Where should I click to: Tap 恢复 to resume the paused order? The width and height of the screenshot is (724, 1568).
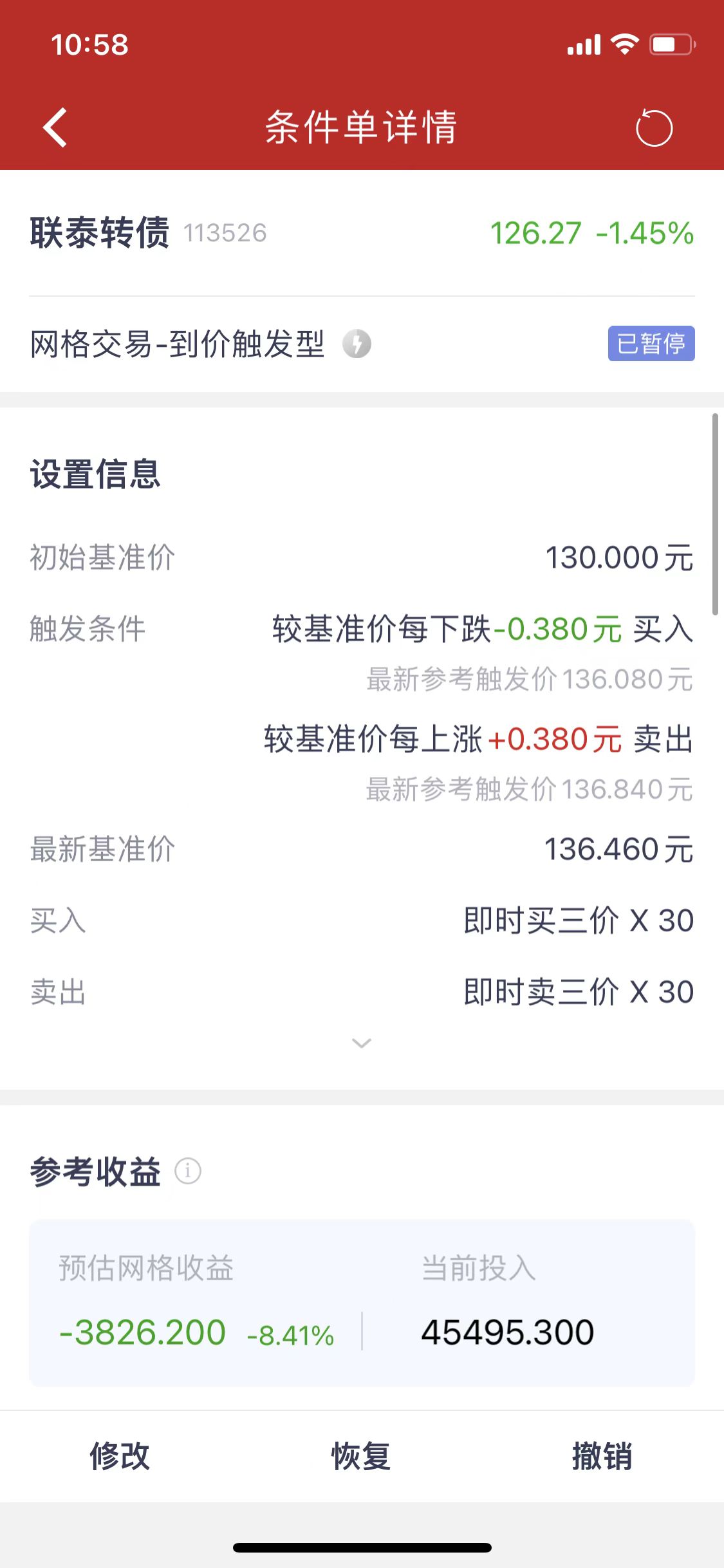(361, 1456)
